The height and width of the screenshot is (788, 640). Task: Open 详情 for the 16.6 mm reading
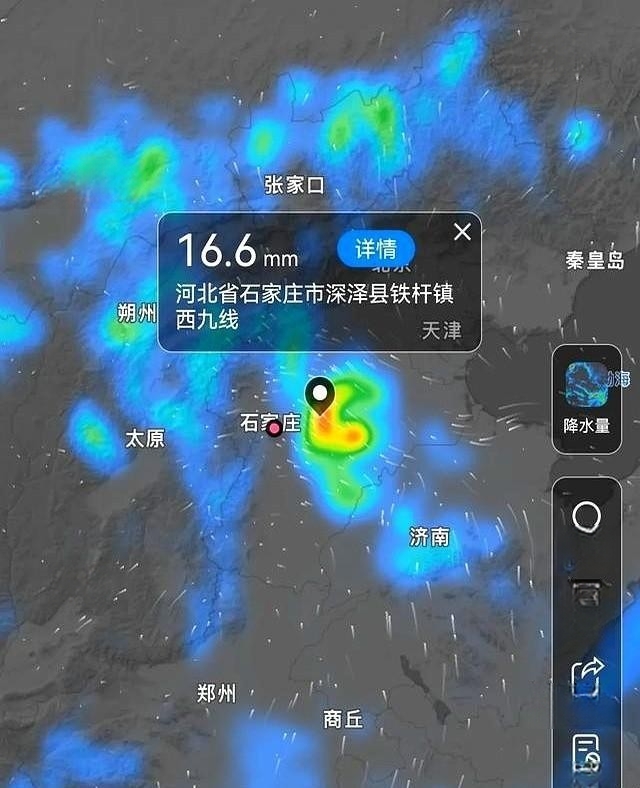(376, 249)
